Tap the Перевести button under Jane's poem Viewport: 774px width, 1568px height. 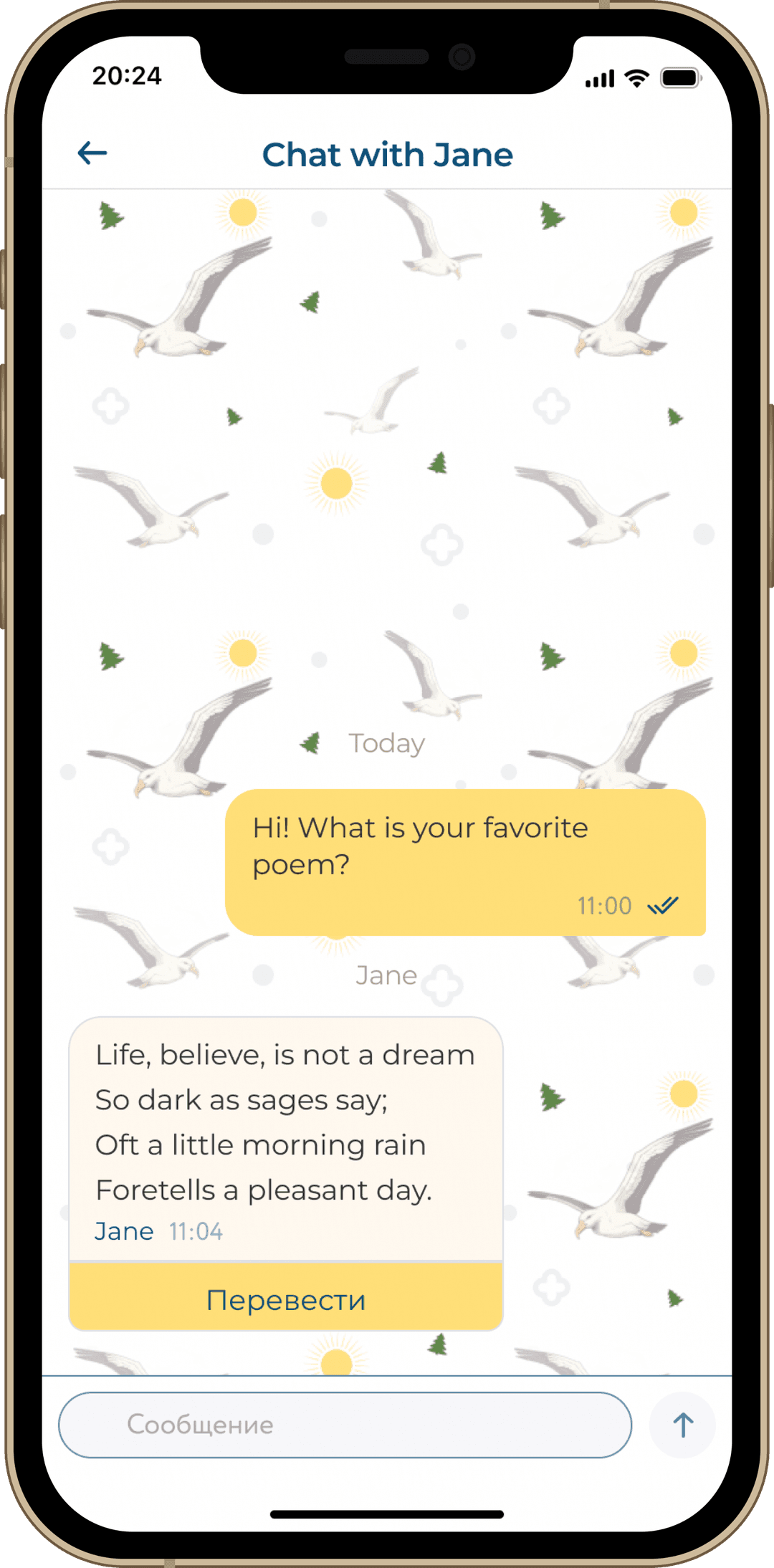pos(286,1299)
